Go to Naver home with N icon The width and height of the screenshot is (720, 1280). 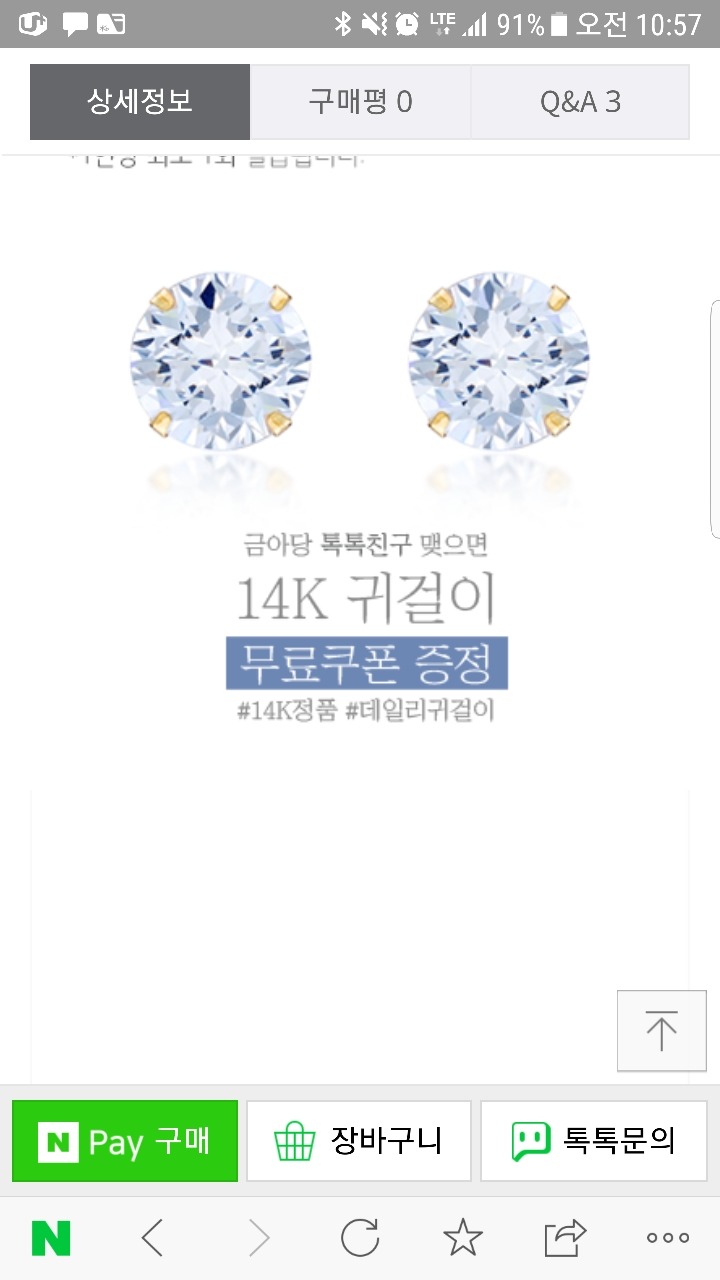pos(51,1238)
